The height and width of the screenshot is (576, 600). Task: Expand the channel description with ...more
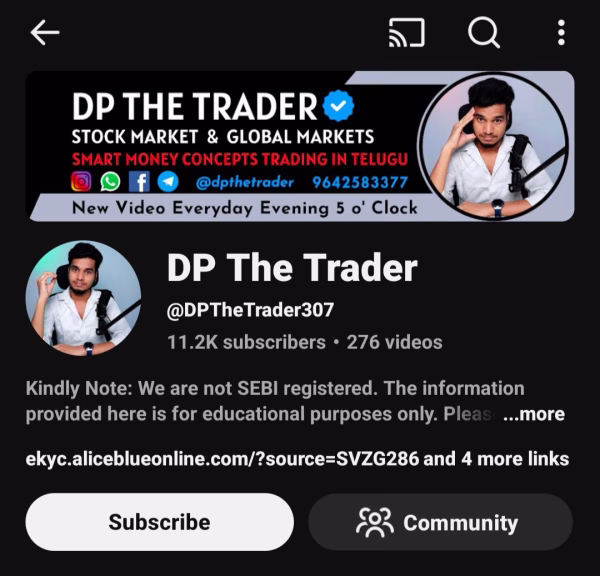(534, 414)
